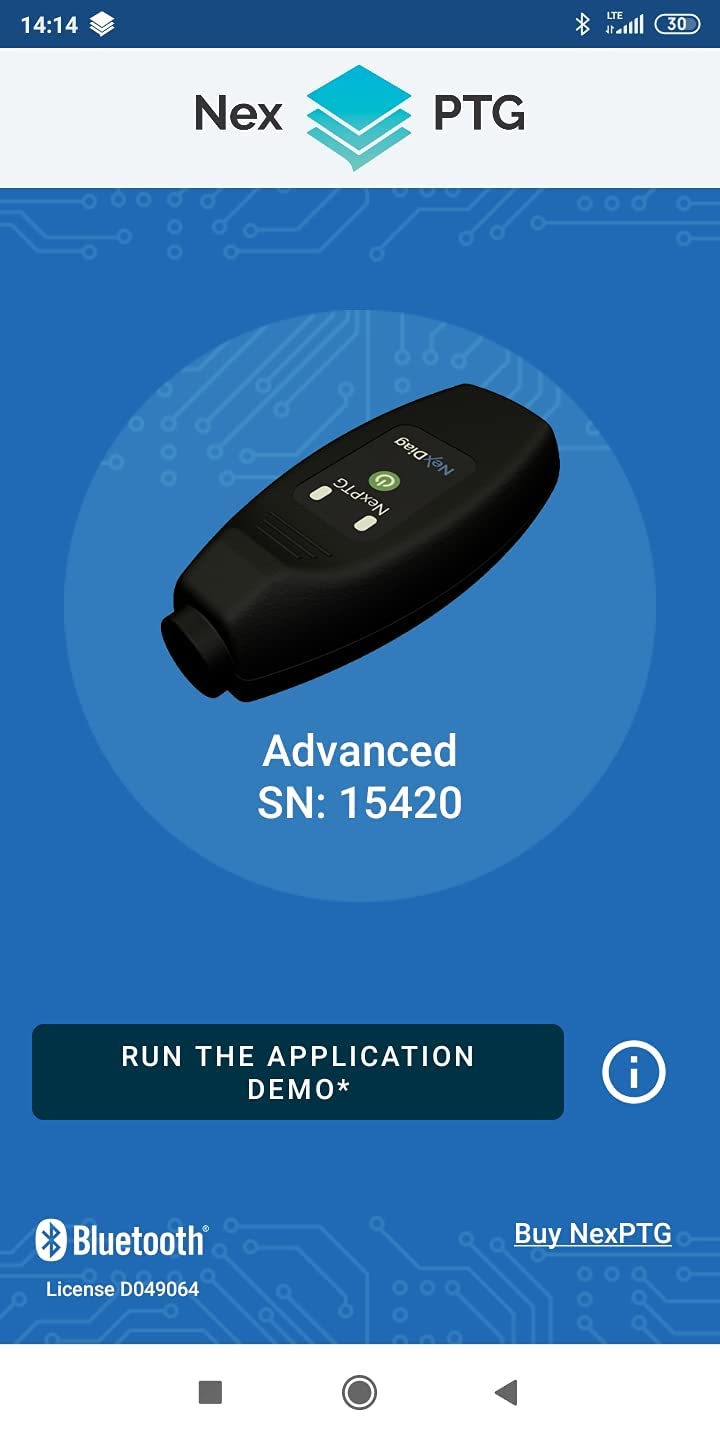Screen dimensions: 720x1440
Task: Follow the Buy NexPTG link
Action: coord(592,1233)
